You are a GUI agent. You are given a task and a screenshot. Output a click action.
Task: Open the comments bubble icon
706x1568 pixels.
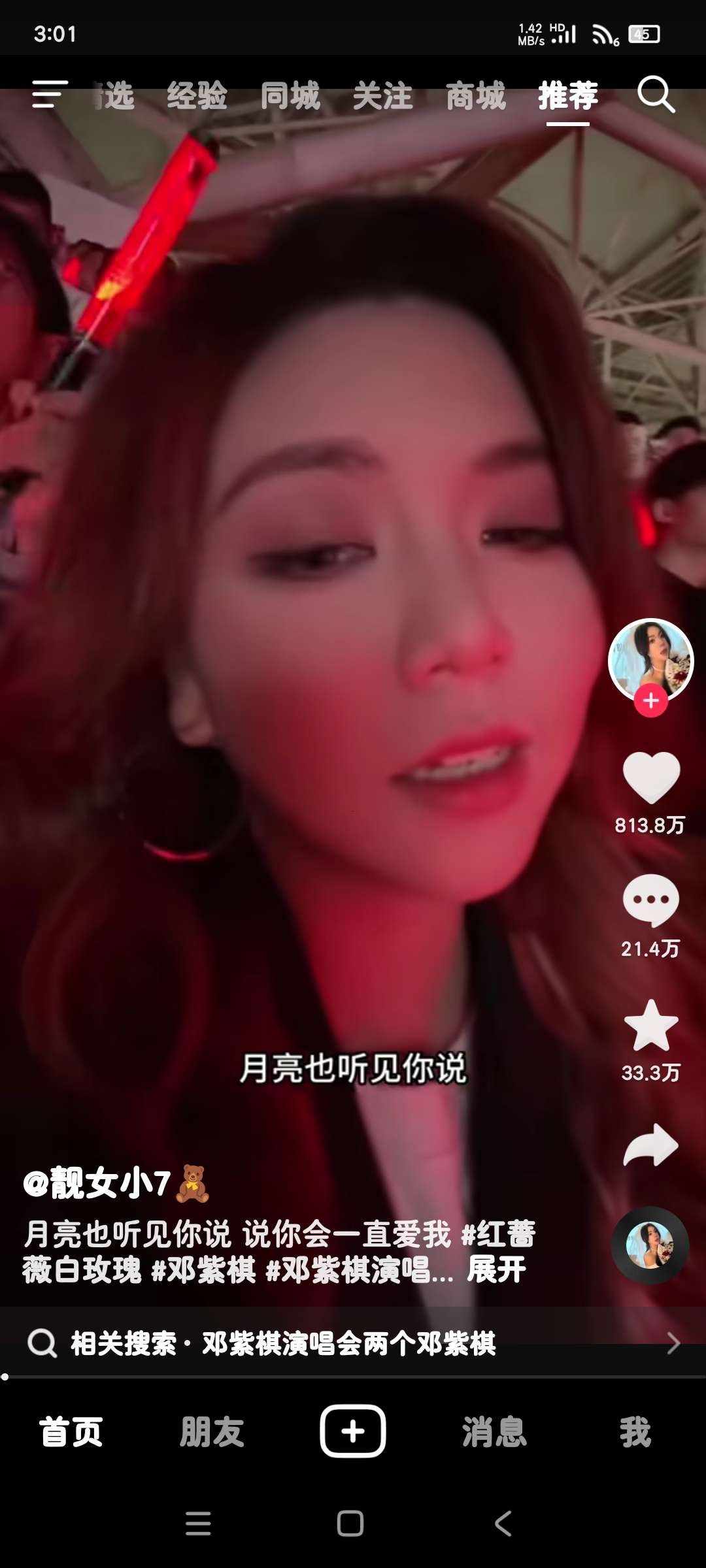tap(650, 900)
